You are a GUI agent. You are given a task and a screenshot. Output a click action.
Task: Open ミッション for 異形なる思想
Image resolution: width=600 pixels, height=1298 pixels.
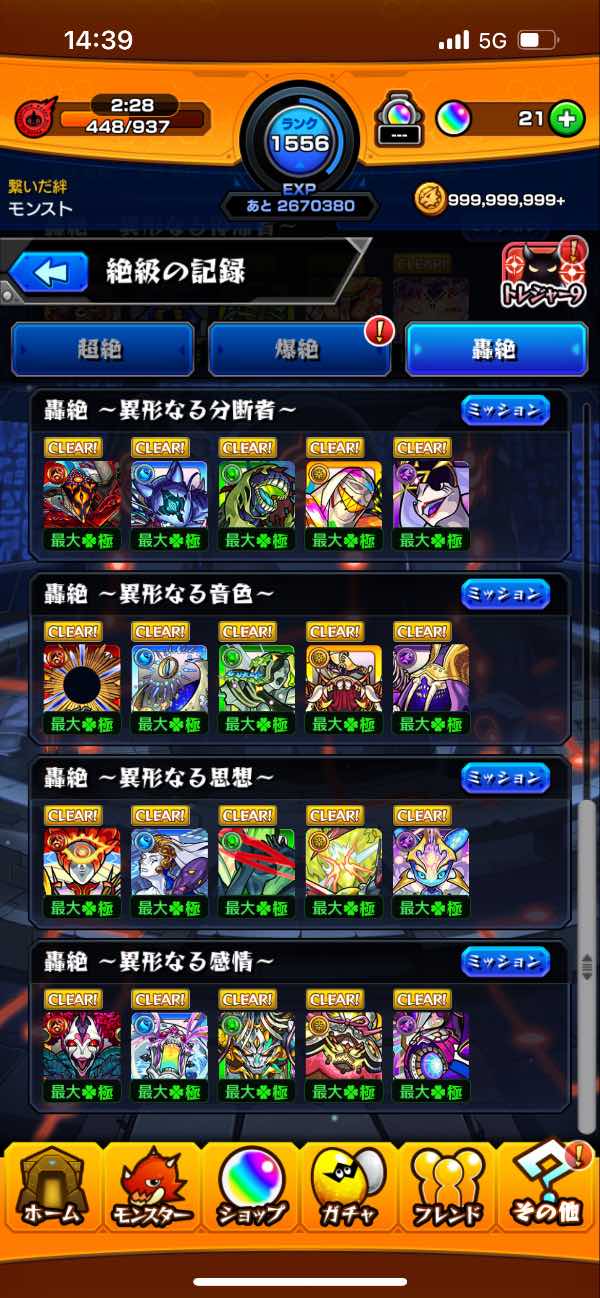[506, 777]
